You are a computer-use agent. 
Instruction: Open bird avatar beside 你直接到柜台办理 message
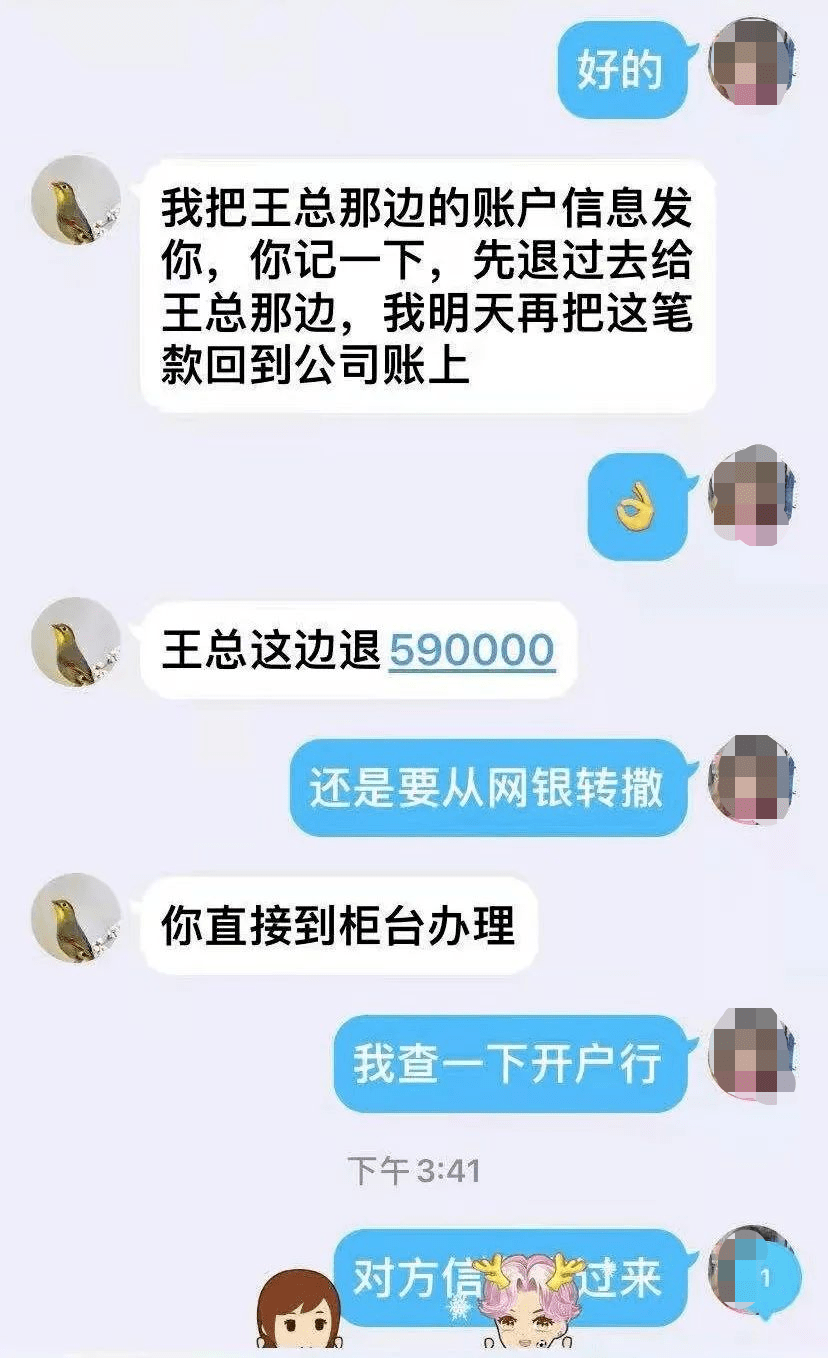click(x=76, y=917)
